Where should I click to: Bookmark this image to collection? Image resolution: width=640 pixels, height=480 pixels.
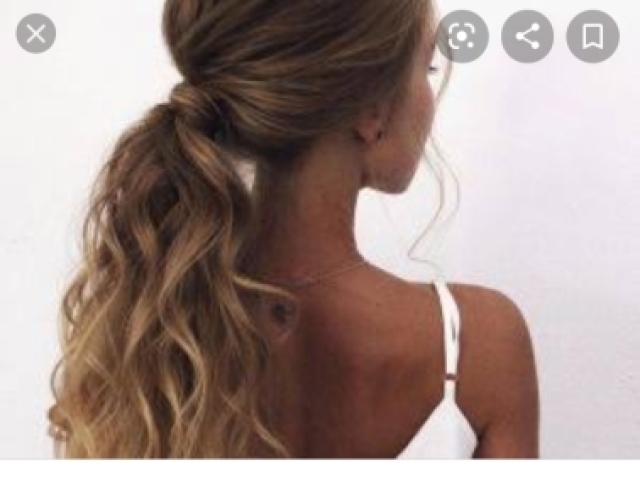(592, 37)
